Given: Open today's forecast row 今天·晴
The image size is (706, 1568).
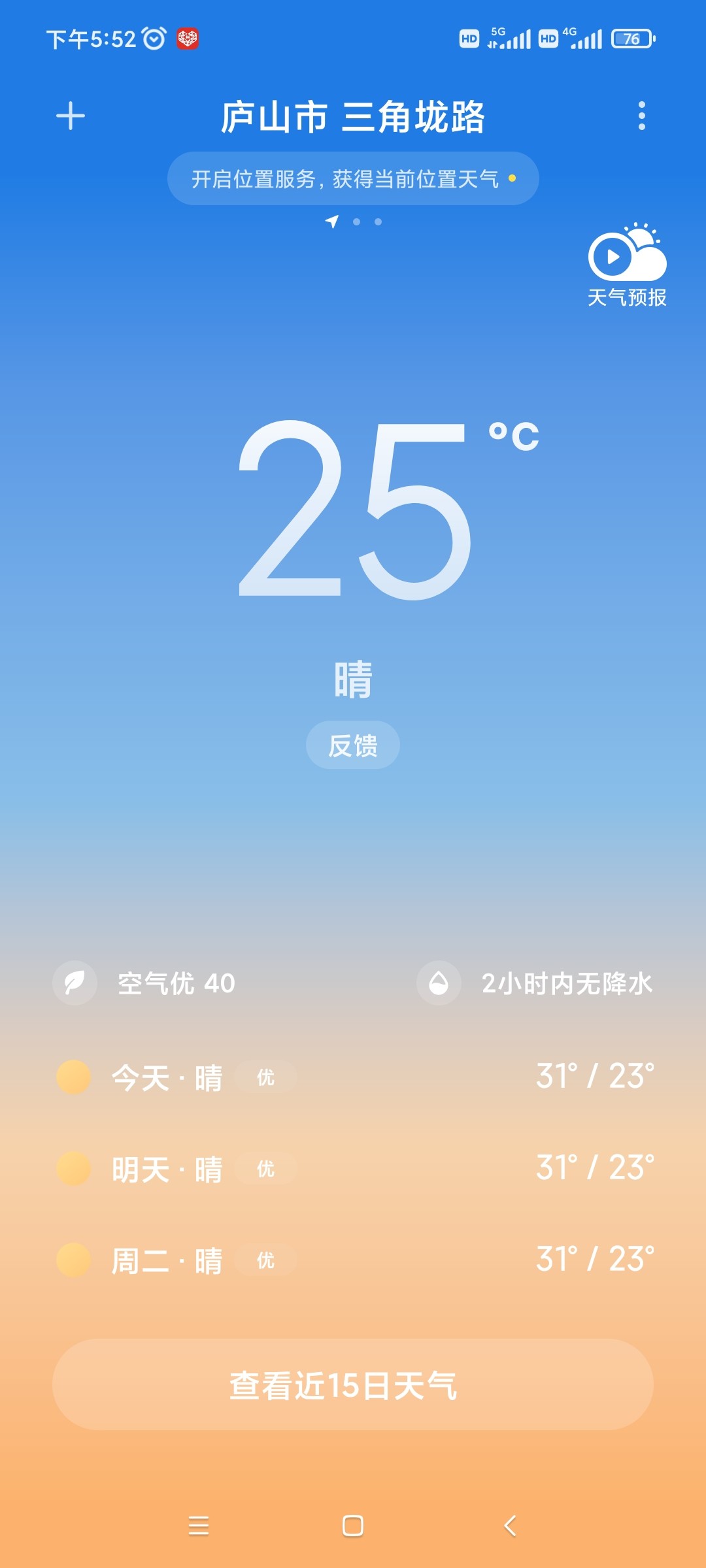Looking at the screenshot, I should [x=353, y=1077].
